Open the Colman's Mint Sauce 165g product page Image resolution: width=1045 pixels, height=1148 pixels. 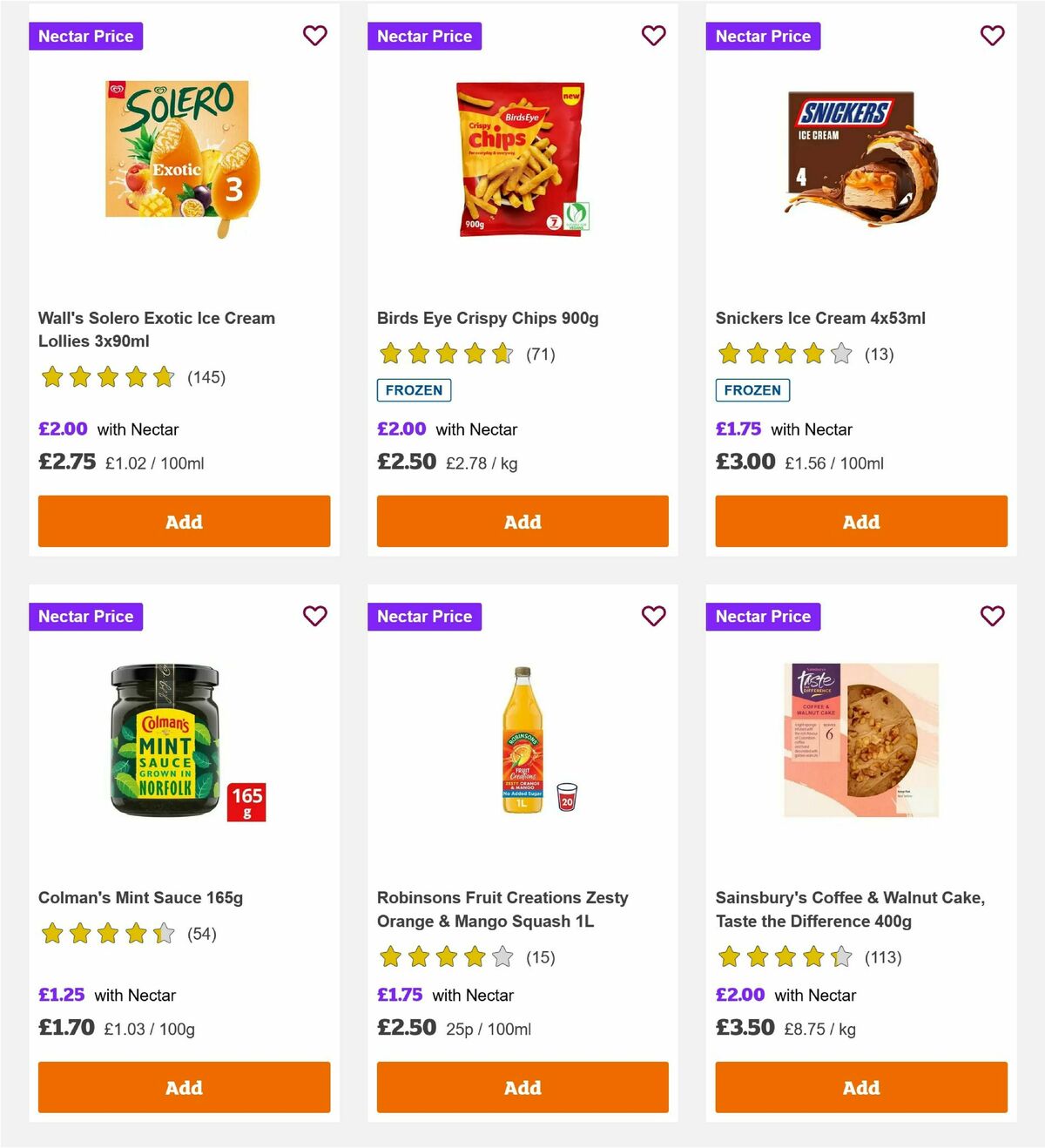click(140, 897)
